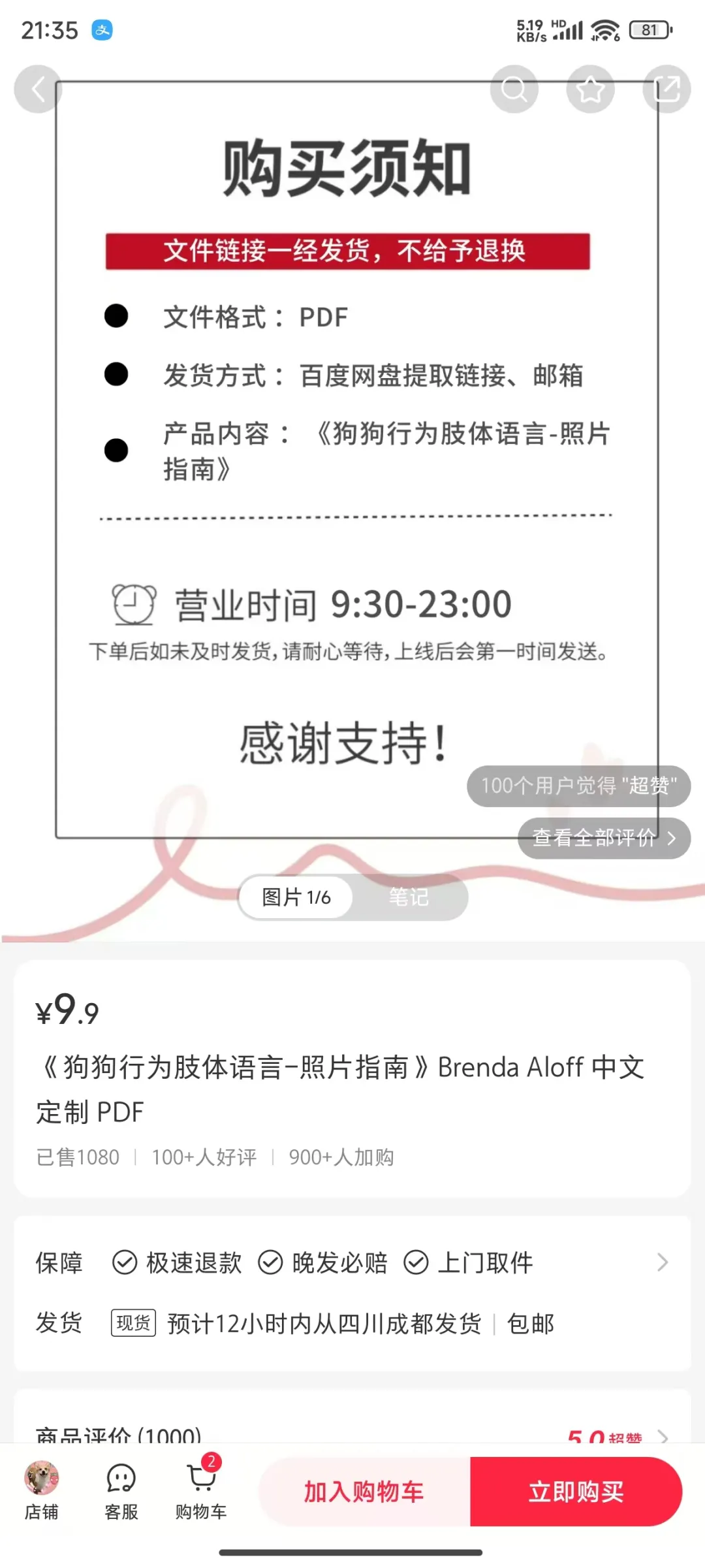
Task: Open the 100个用户觉得超赞 badge
Action: click(578, 786)
